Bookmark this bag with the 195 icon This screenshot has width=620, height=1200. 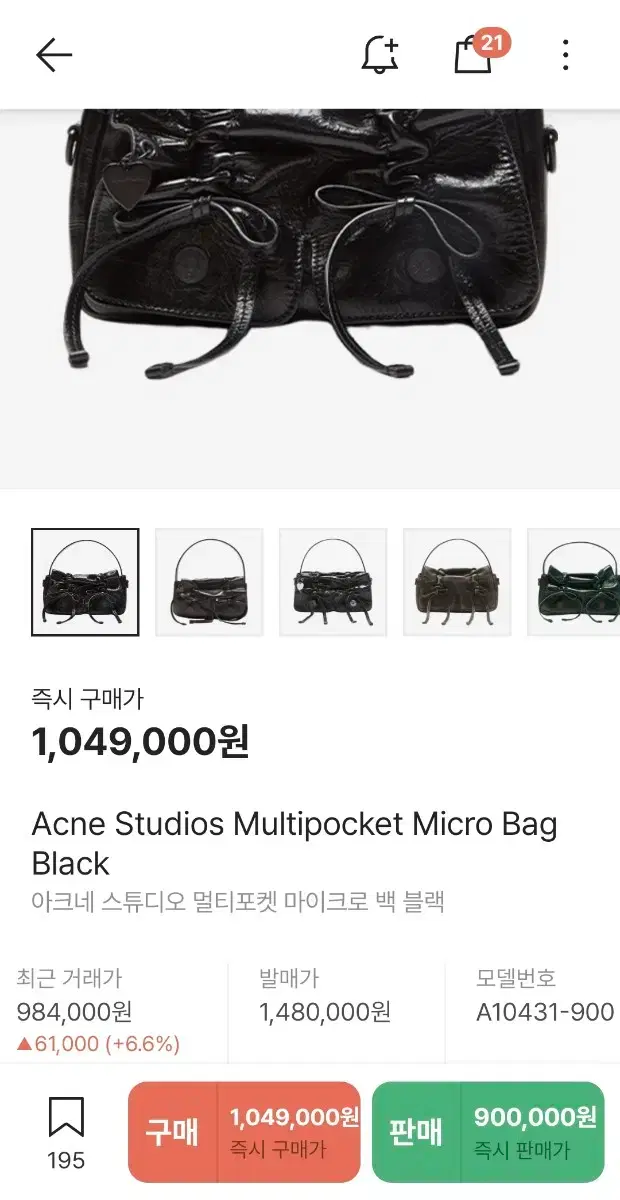66,1130
